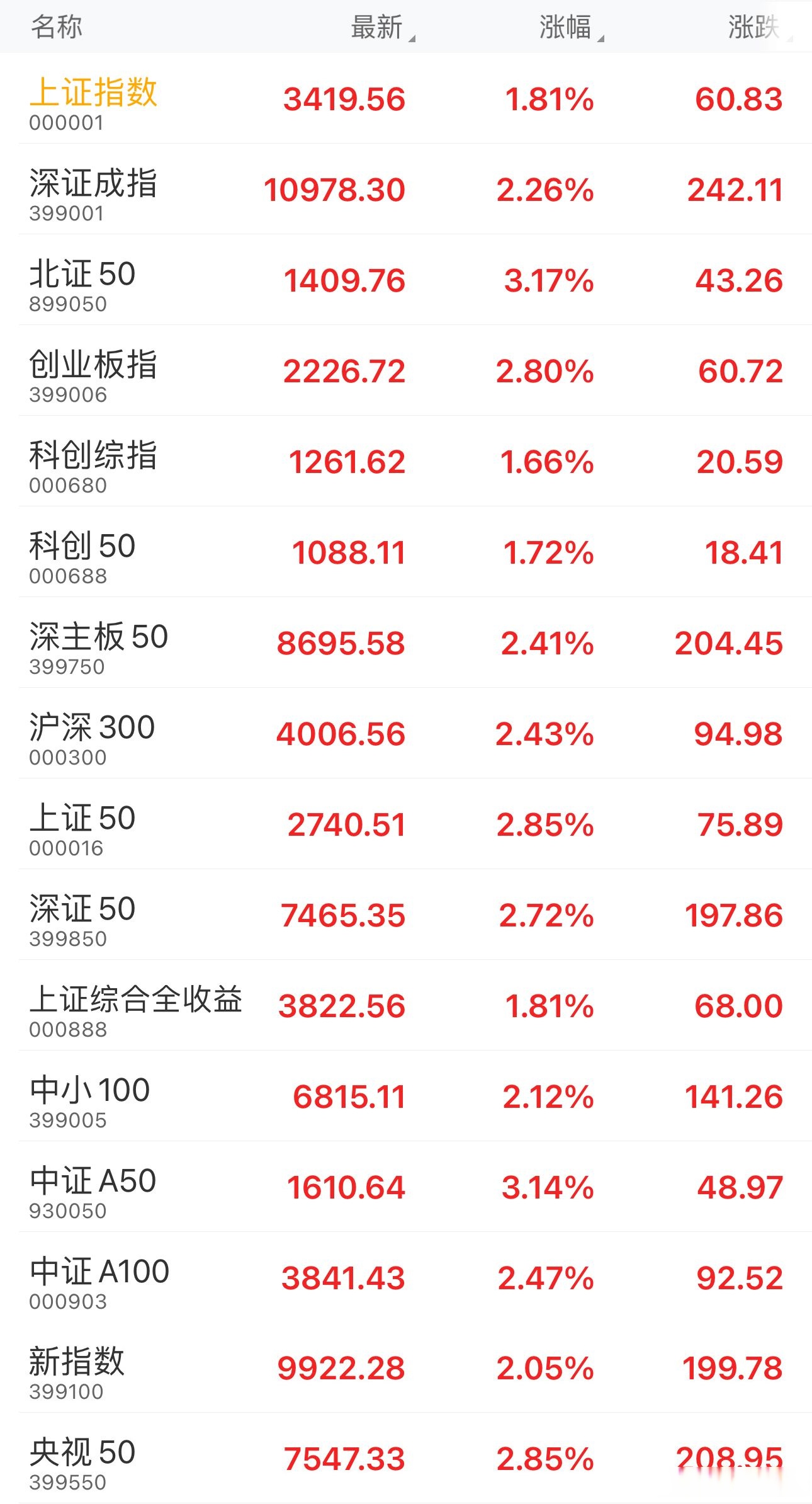The image size is (812, 1504).
Task: Open the 科创综指 index page
Action: click(x=94, y=463)
